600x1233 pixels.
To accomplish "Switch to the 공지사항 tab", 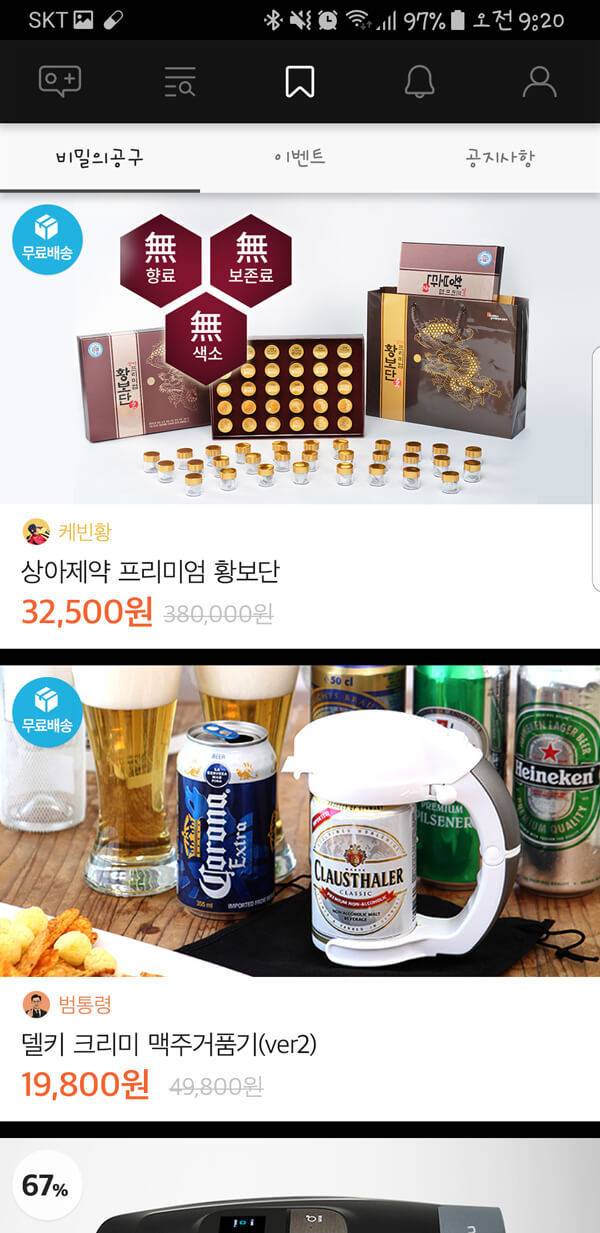I will pos(500,158).
